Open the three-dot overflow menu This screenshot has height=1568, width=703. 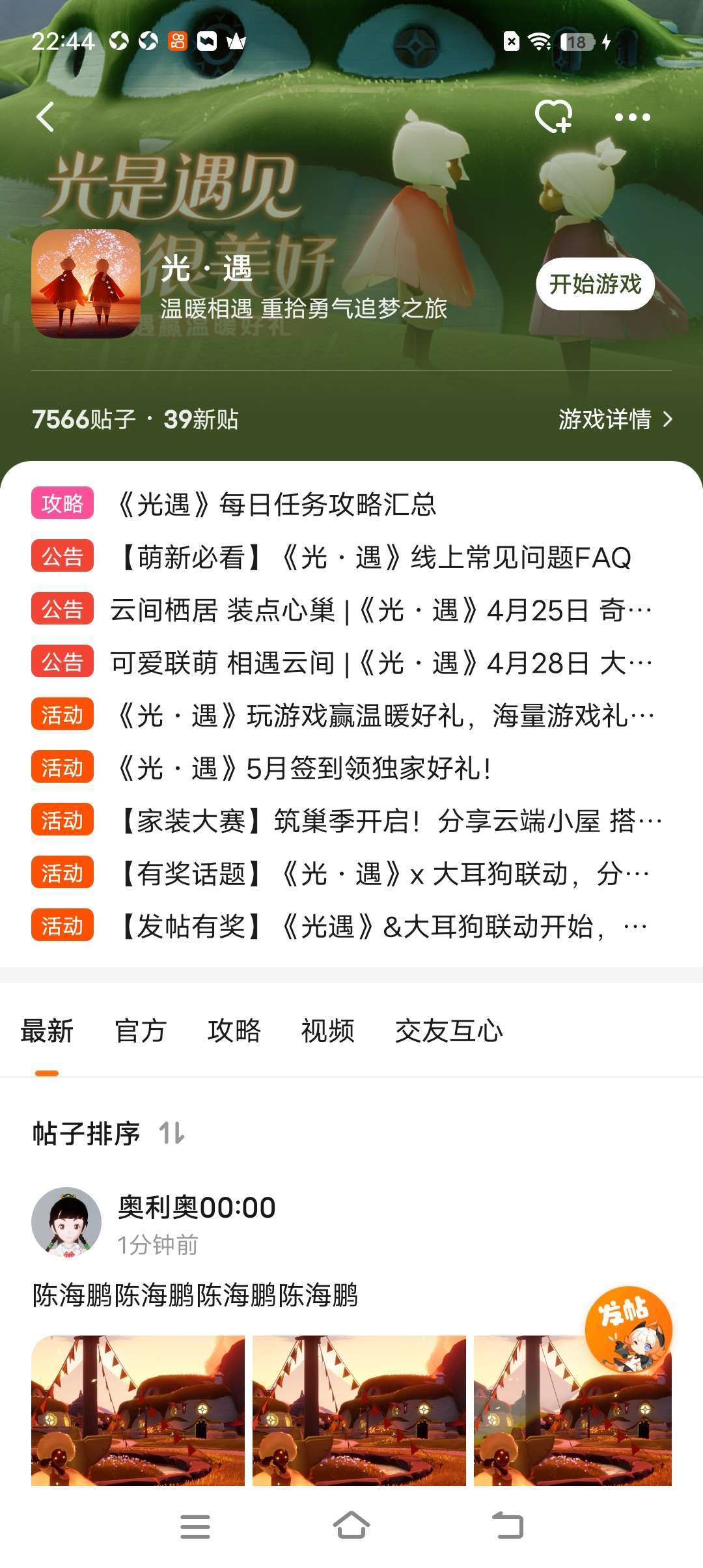coord(632,117)
